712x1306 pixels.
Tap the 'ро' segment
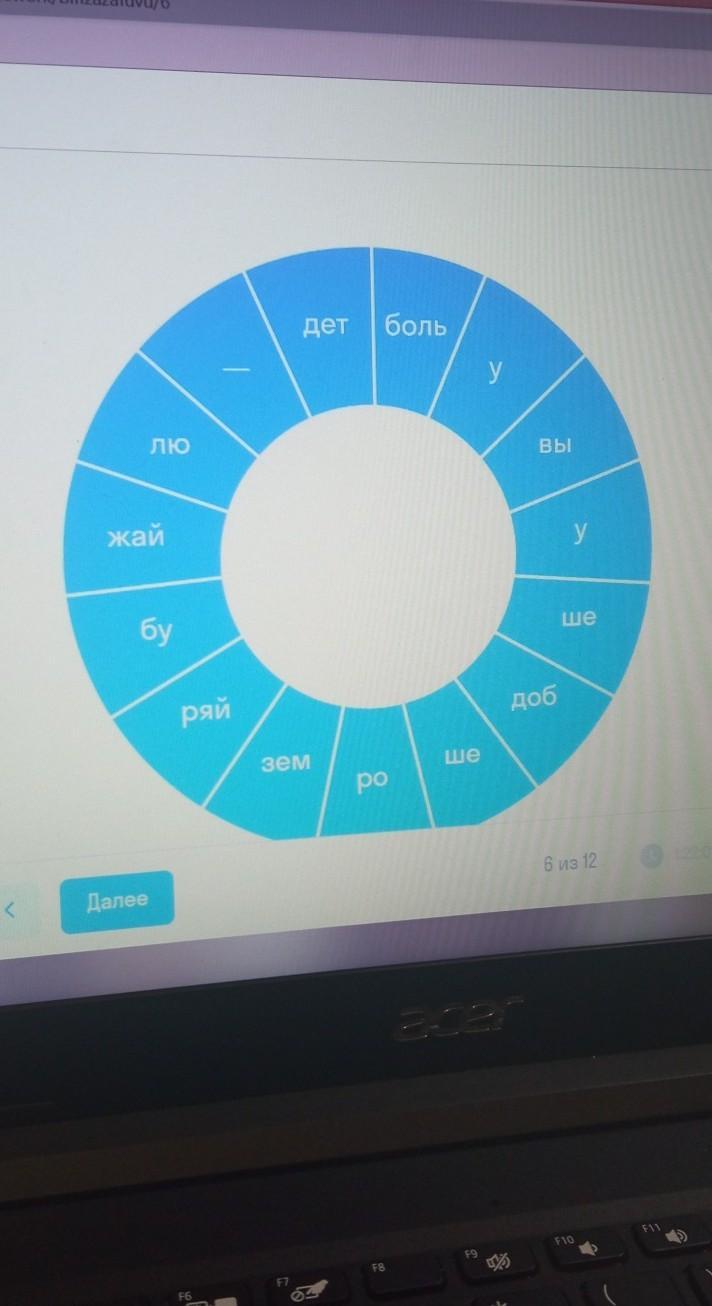pos(372,779)
